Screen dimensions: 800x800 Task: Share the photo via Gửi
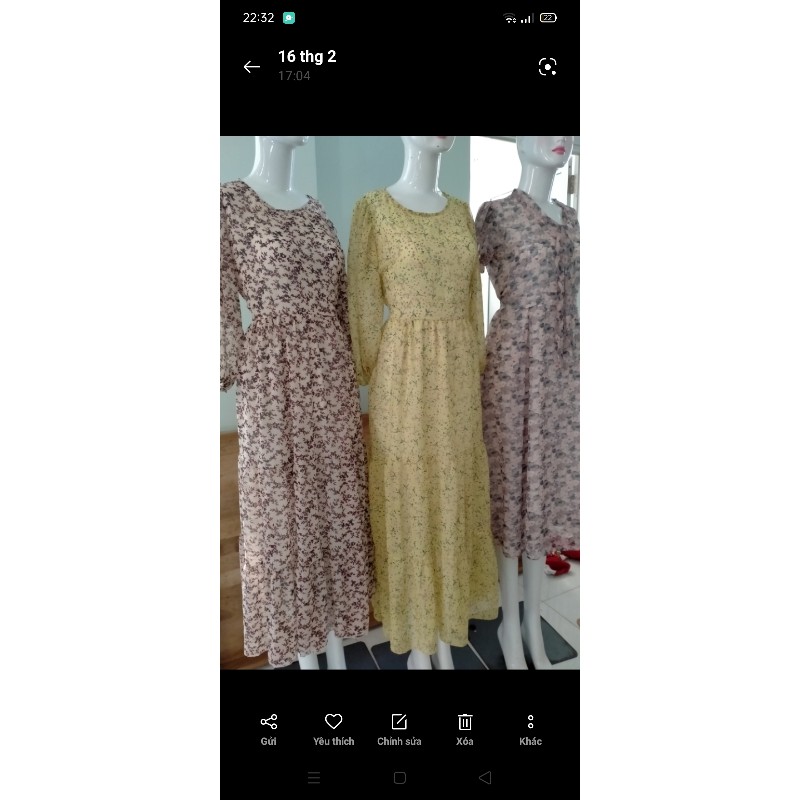pyautogui.click(x=268, y=729)
